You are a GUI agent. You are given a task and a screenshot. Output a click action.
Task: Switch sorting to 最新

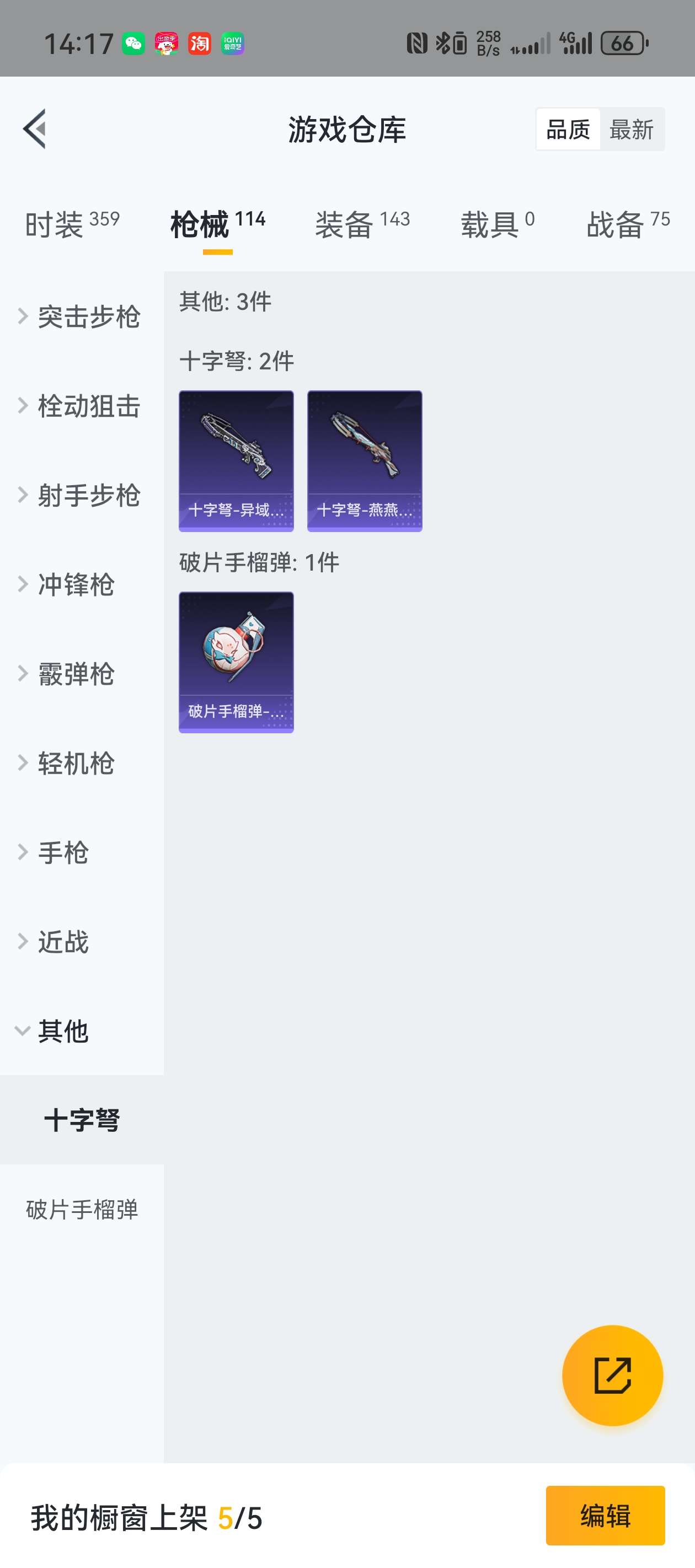[x=632, y=129]
